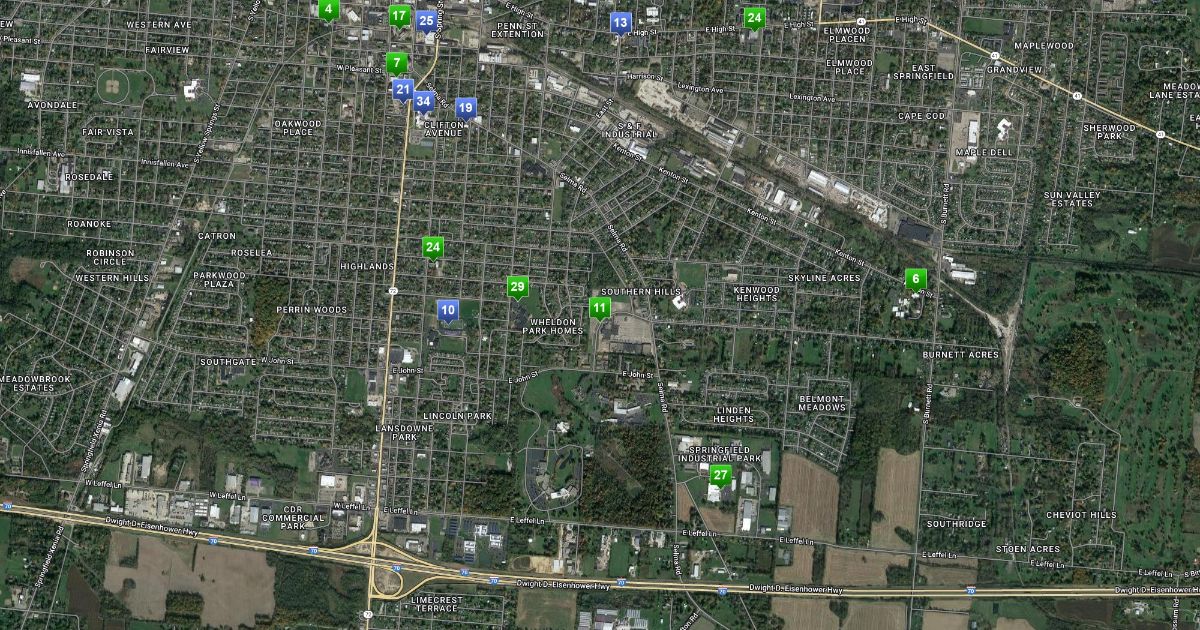Open green marker 6 by Skyline Acres
Viewport: 1200px width, 630px height.
[x=915, y=280]
